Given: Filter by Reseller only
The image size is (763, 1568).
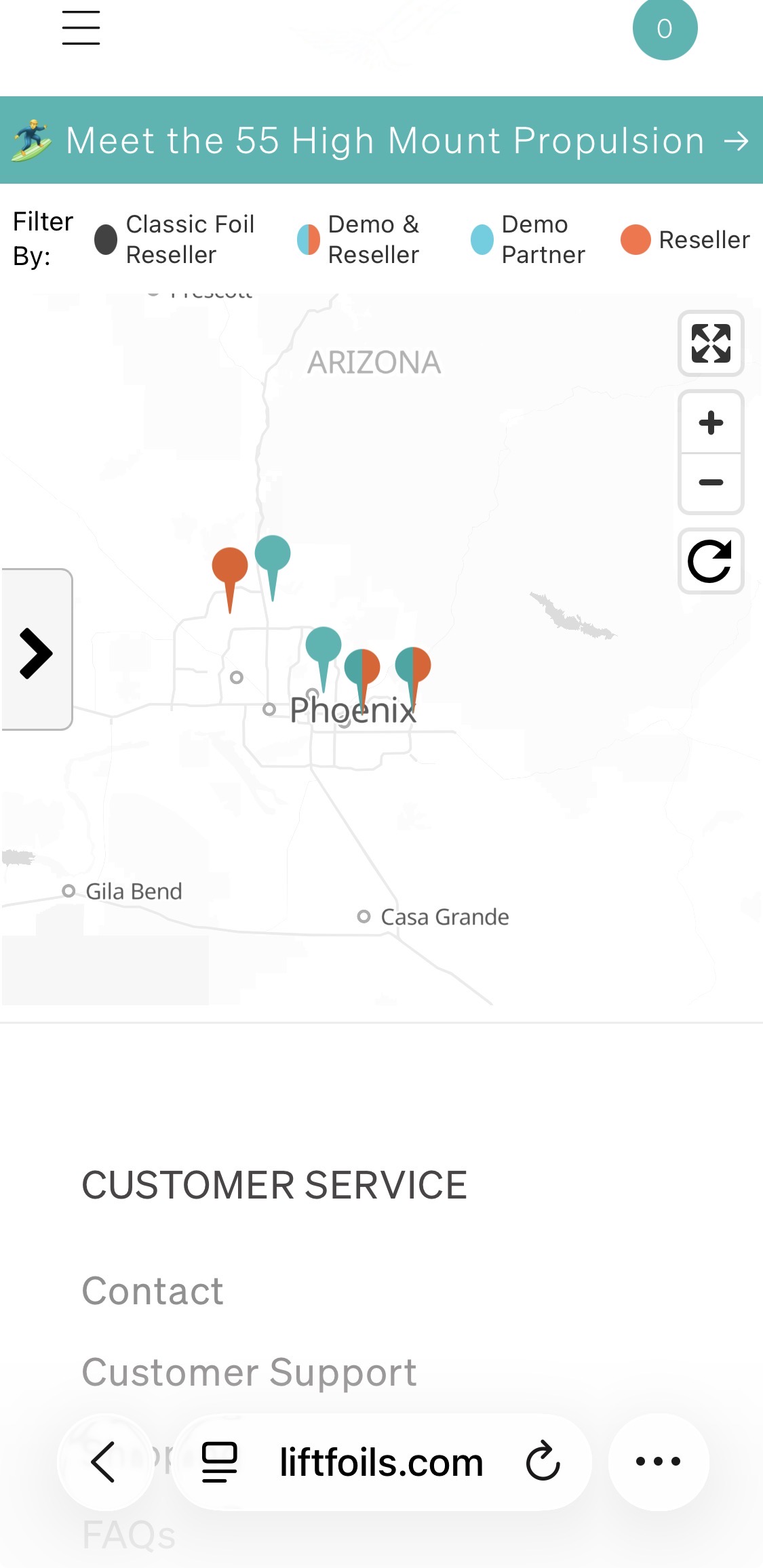Looking at the screenshot, I should pos(685,239).
